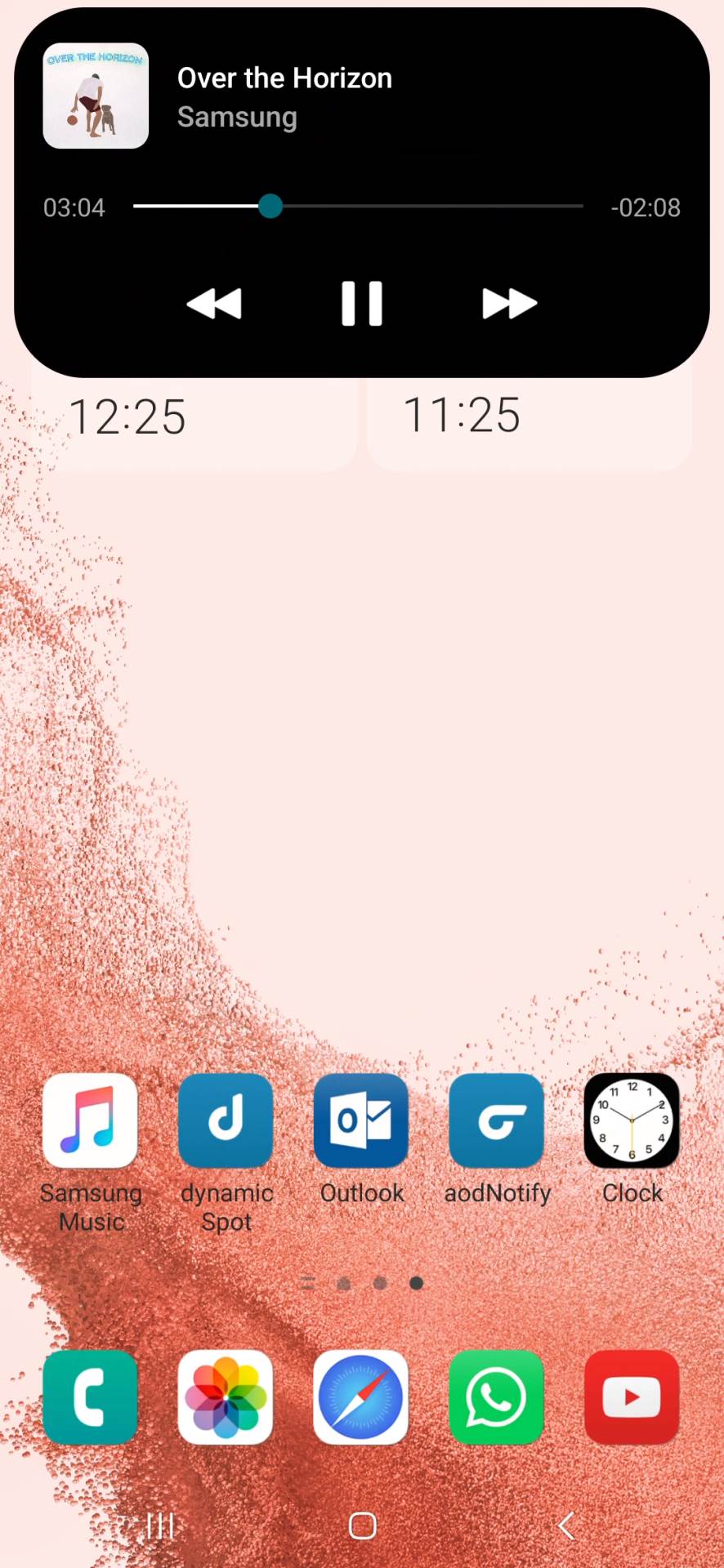Tap the 11:25 clock widget
The image size is (724, 1568).
coord(462,416)
